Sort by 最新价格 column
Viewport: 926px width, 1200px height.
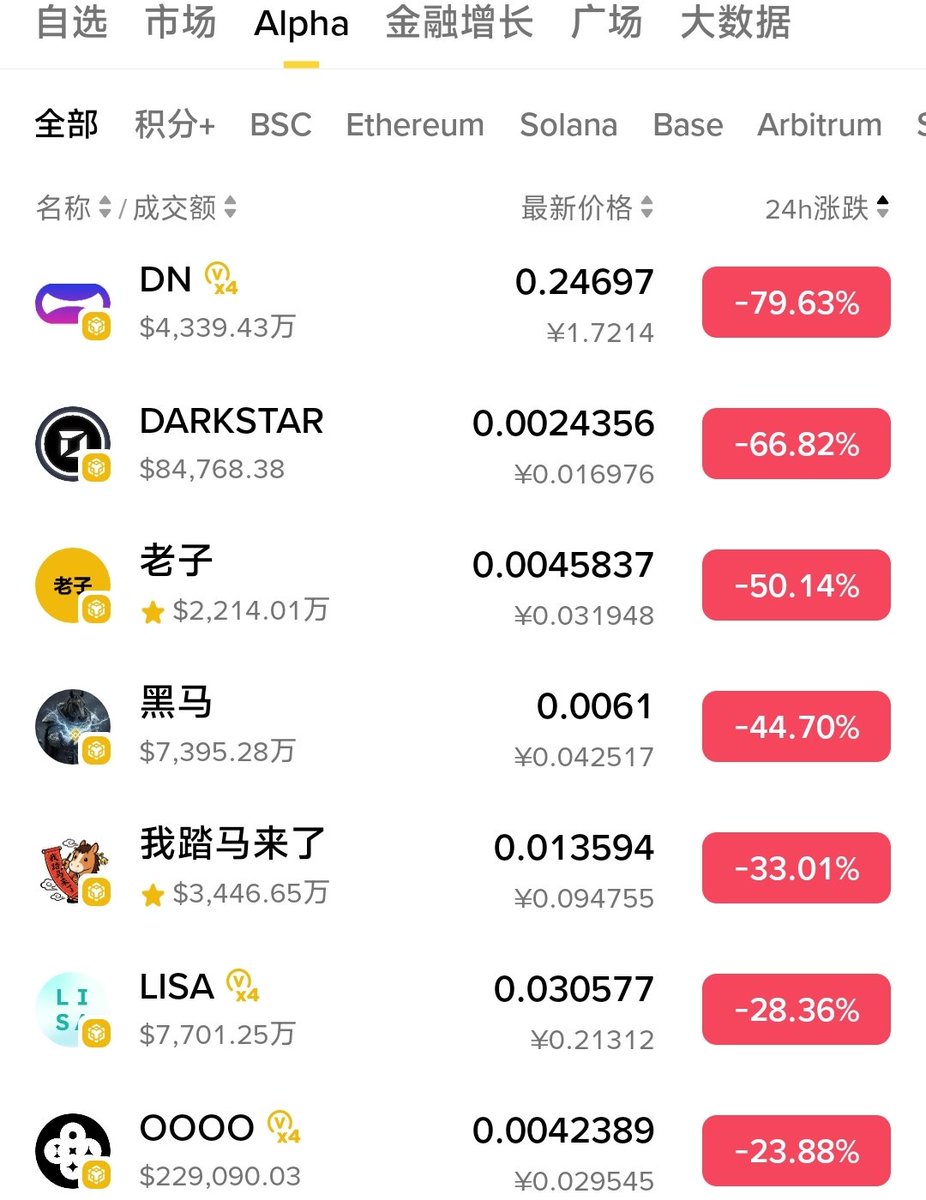587,208
